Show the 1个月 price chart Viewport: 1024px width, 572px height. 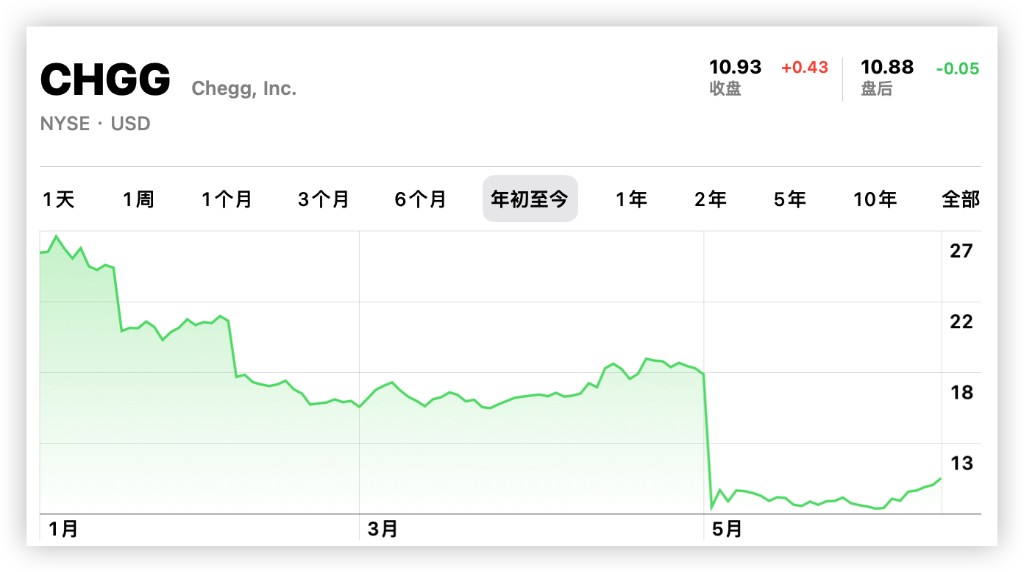click(x=227, y=199)
